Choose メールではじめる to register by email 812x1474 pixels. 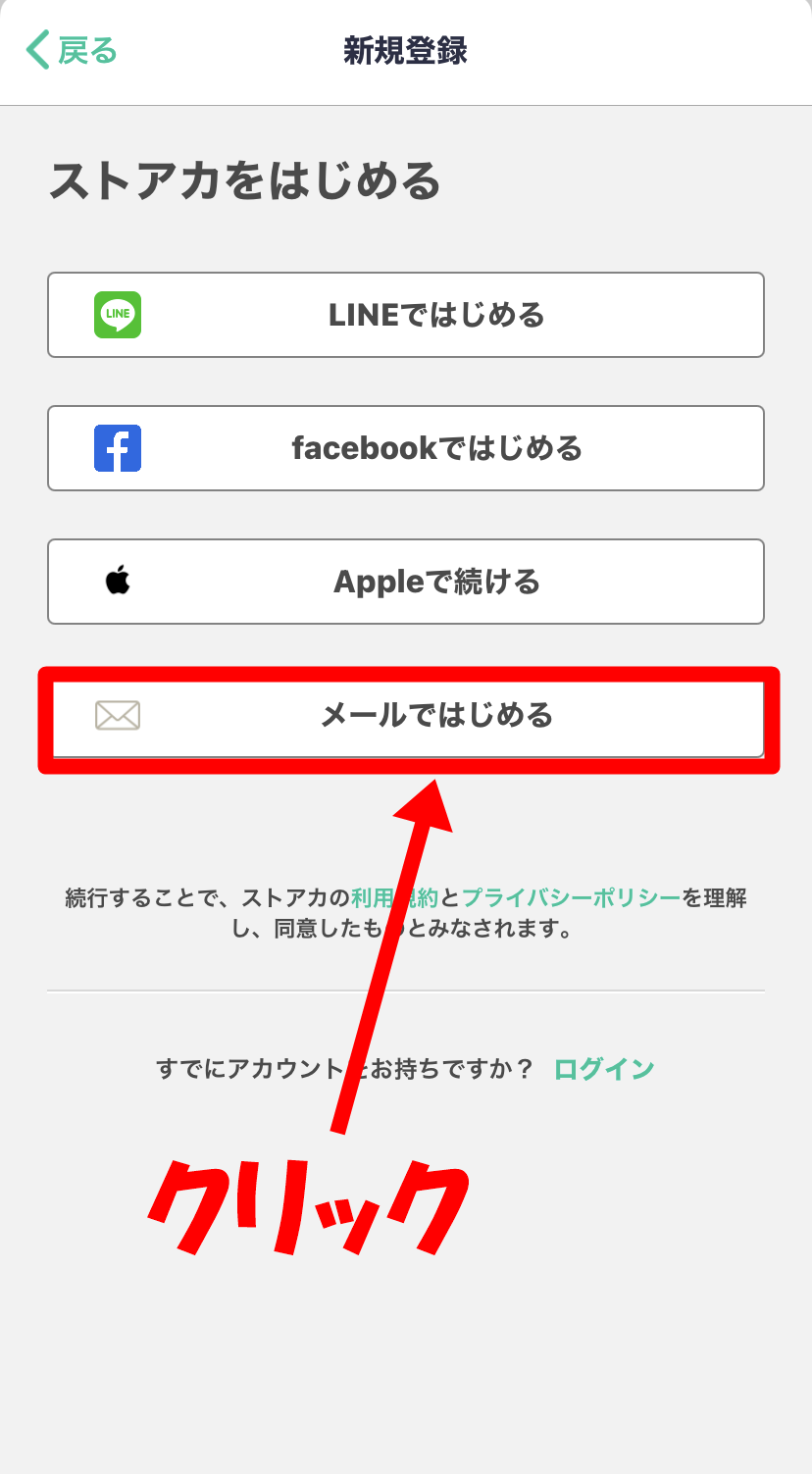(407, 717)
